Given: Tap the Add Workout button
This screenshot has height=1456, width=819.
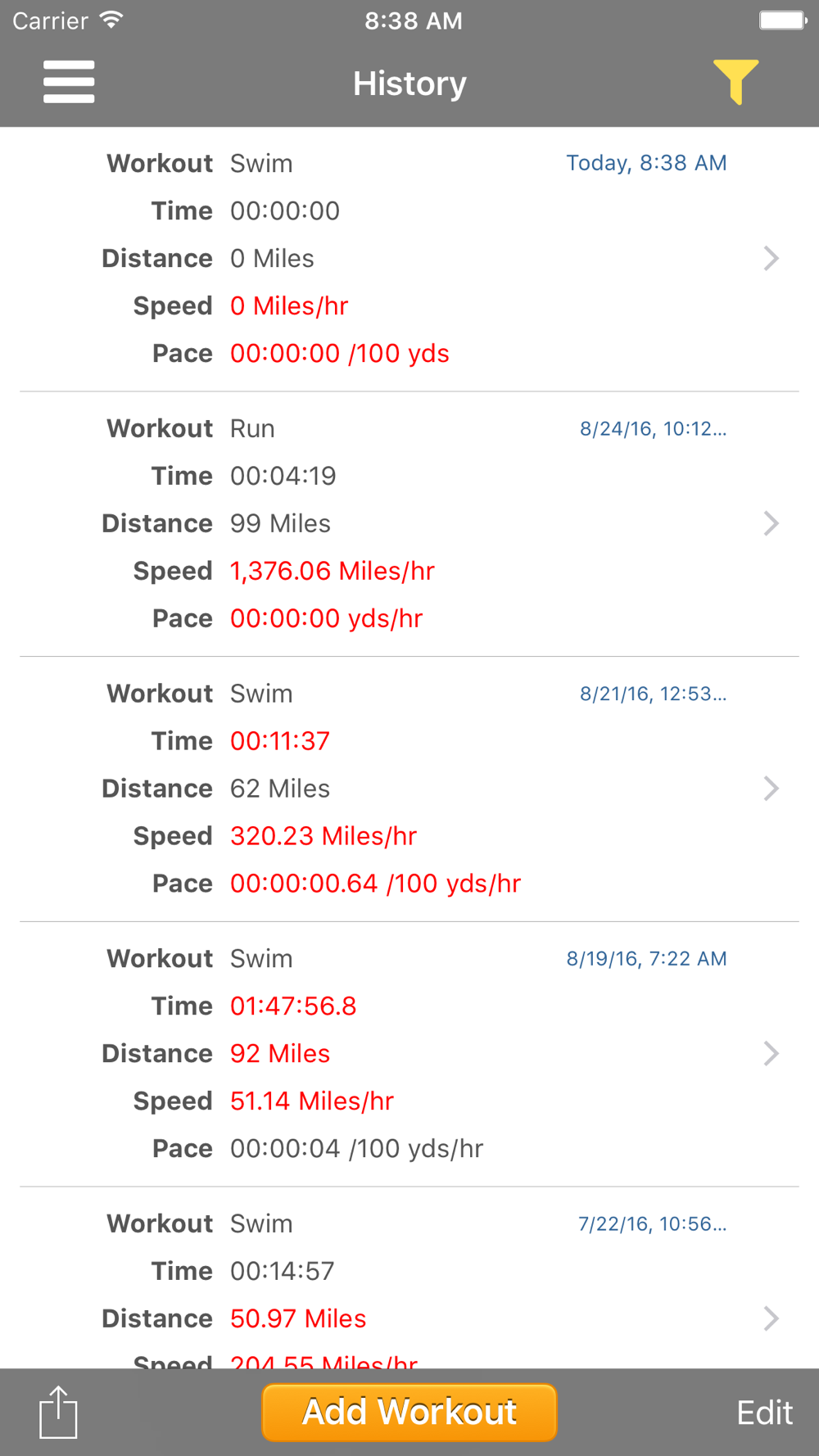Looking at the screenshot, I should [409, 1412].
